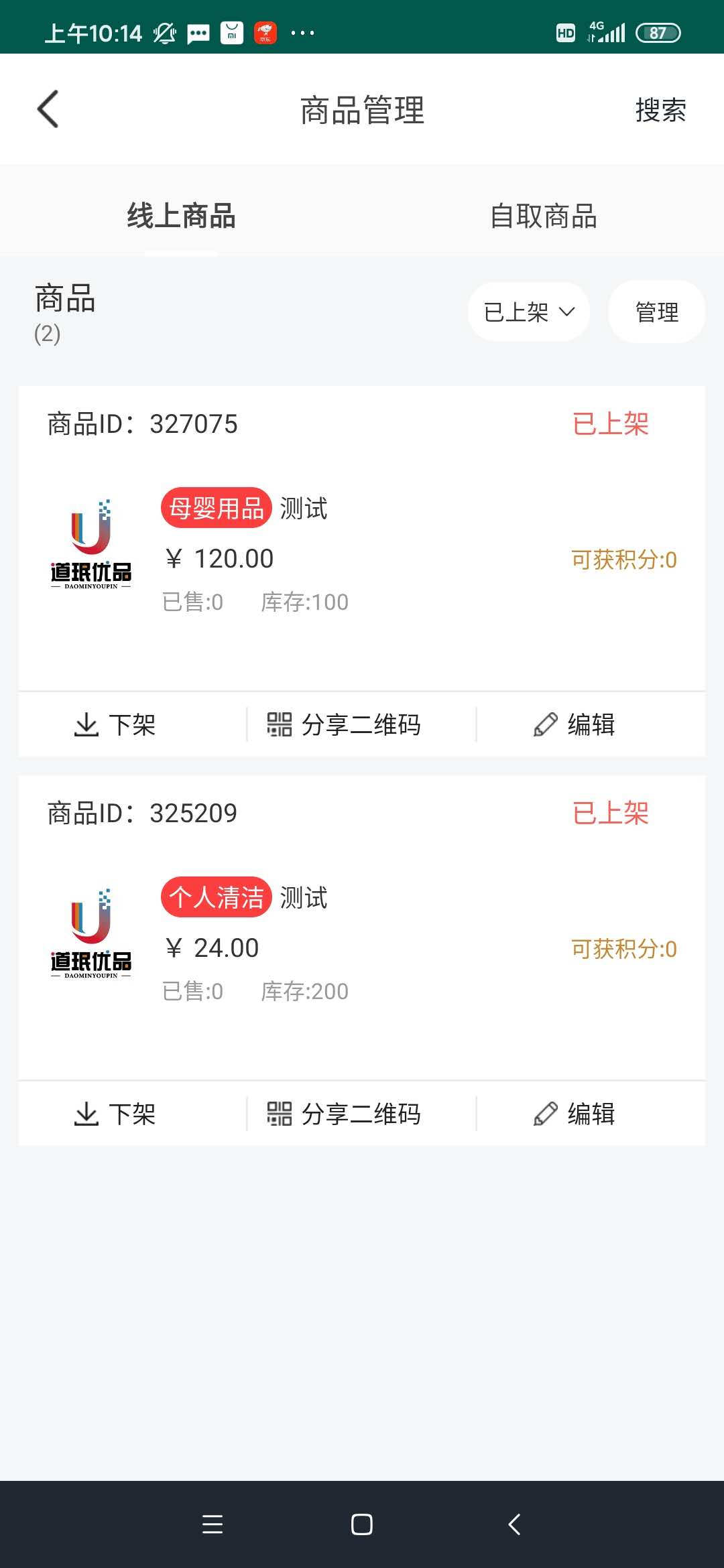Open recent apps from navigation bar

(213, 1524)
